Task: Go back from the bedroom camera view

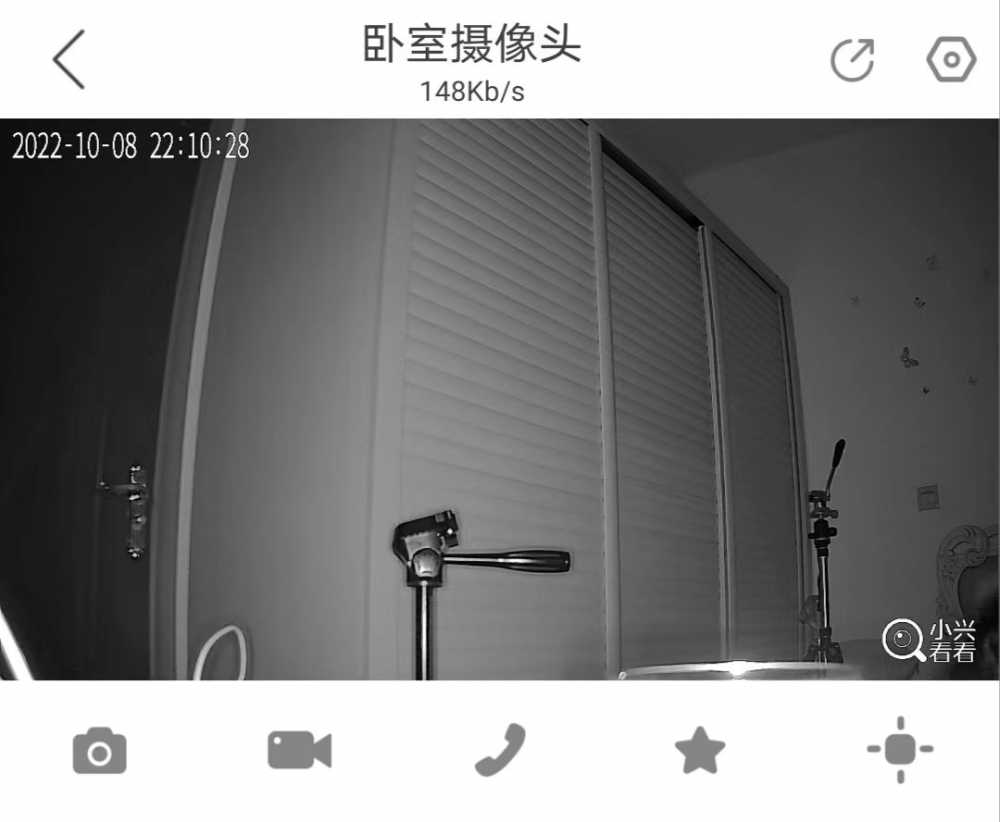Action: tap(69, 59)
